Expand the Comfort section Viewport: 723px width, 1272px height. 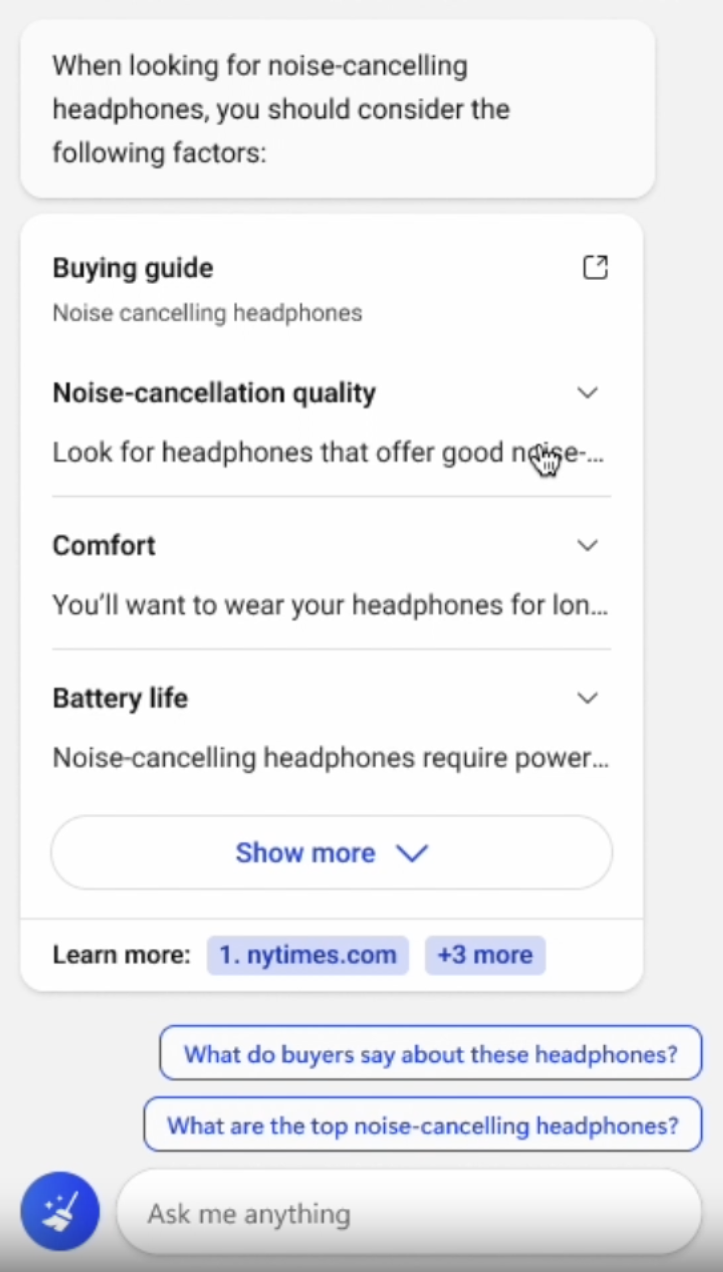pos(588,545)
